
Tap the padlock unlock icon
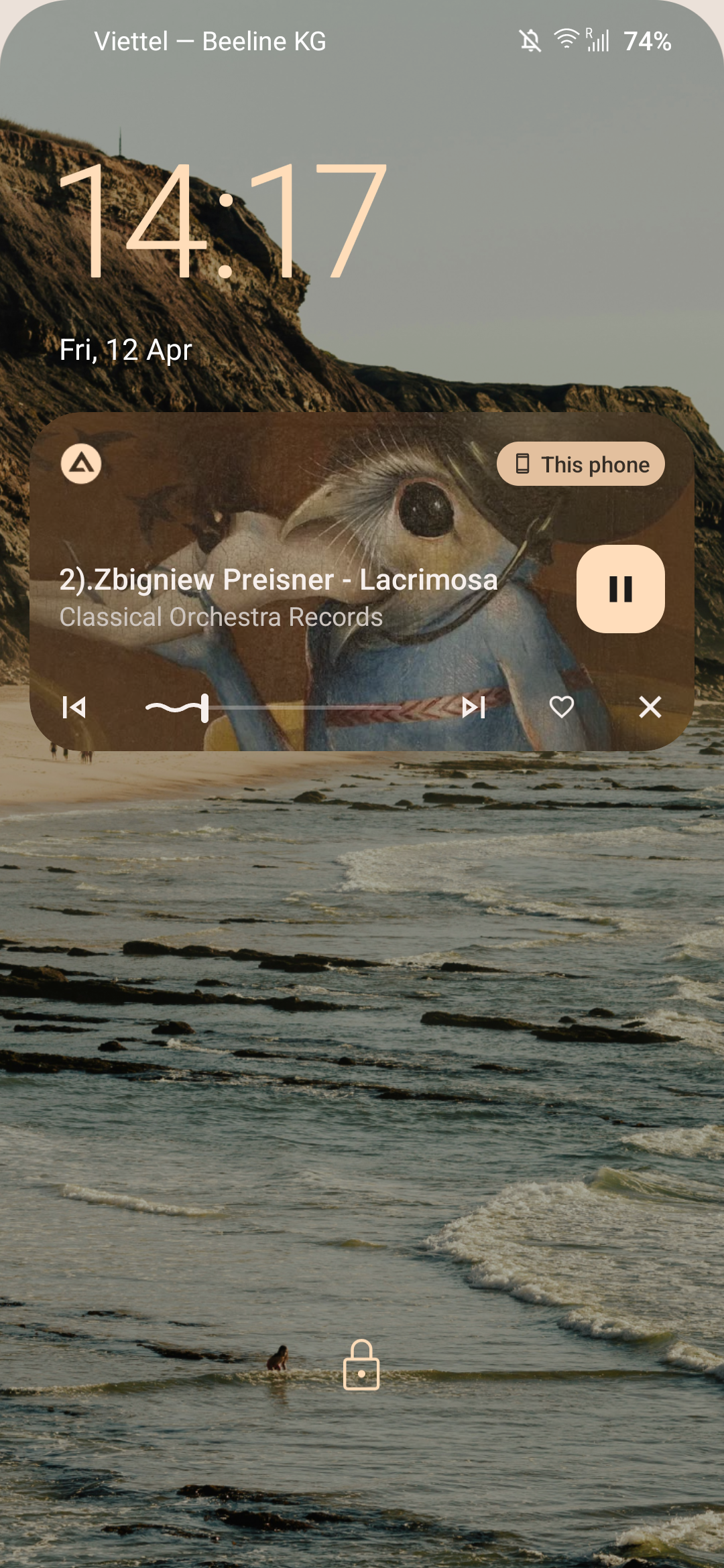[x=361, y=1366]
